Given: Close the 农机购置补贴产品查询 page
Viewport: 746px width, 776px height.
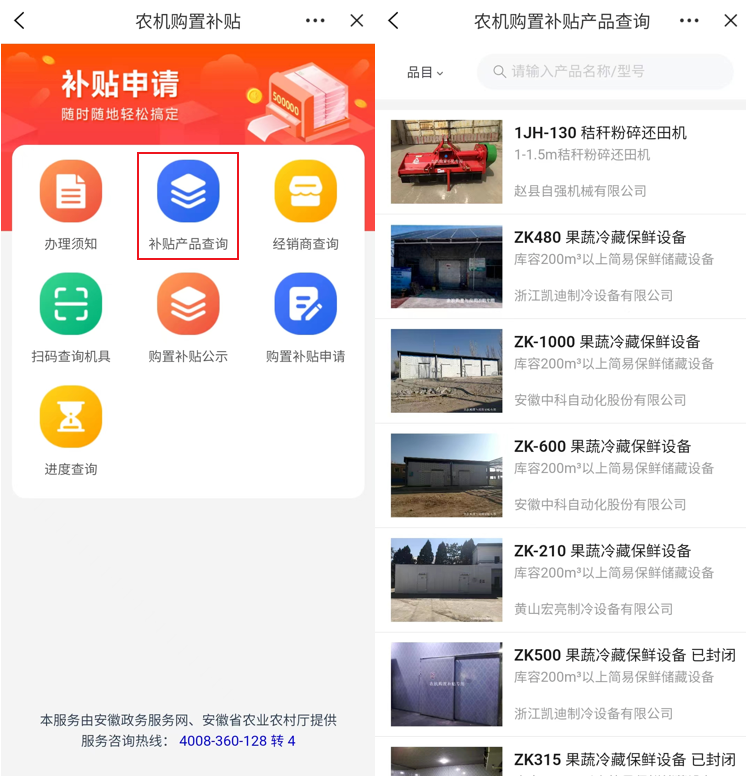Looking at the screenshot, I should pos(729,21).
